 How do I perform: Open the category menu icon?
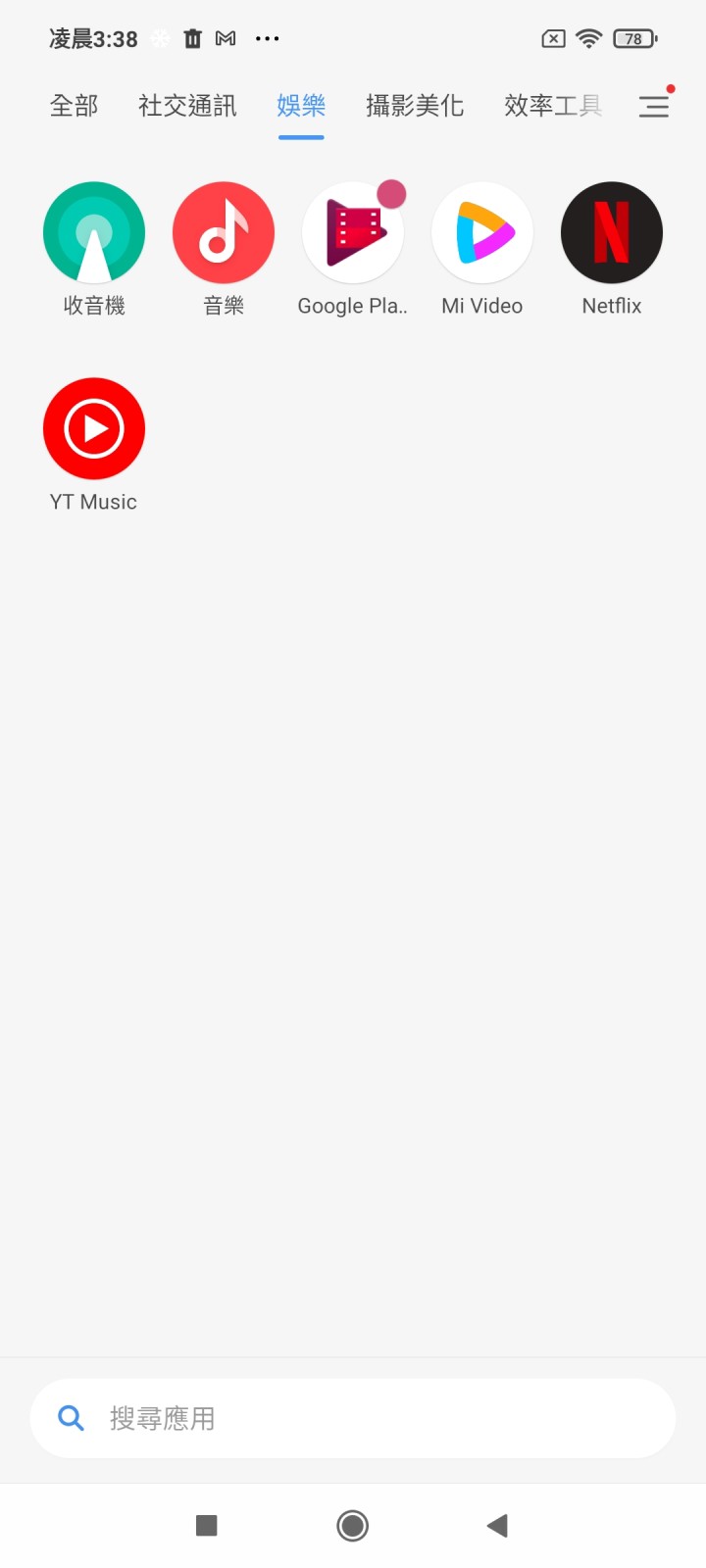click(654, 106)
